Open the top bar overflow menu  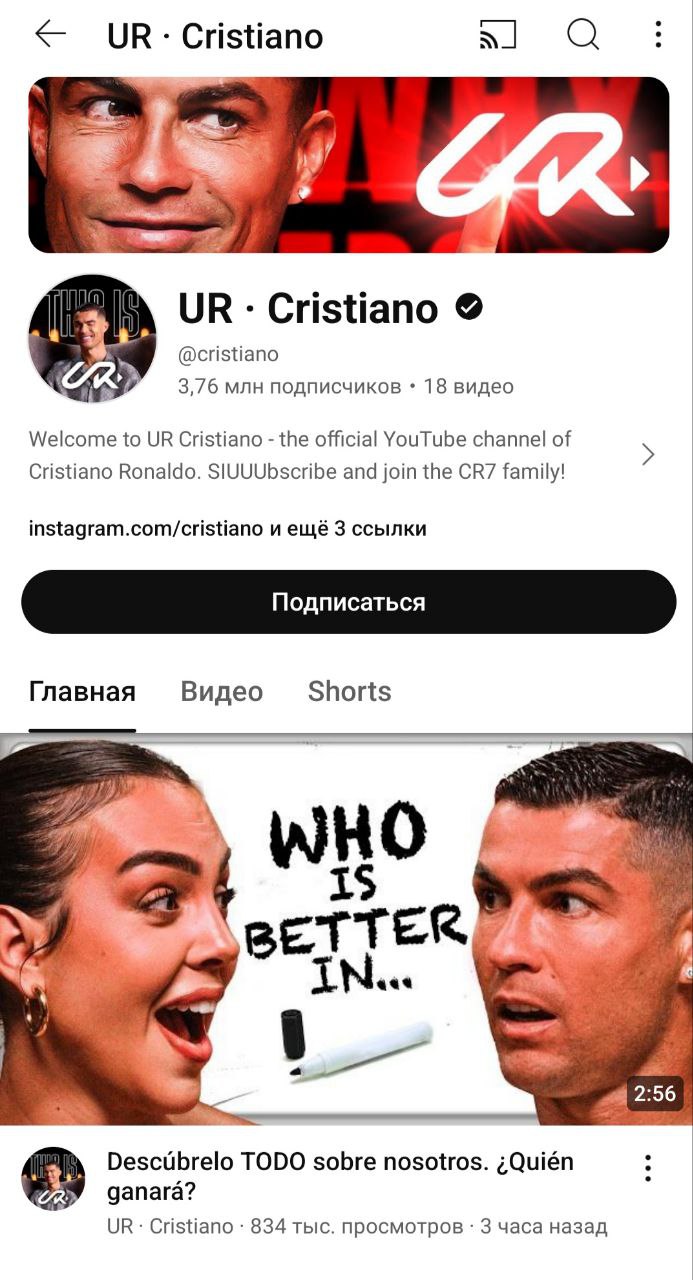point(658,35)
